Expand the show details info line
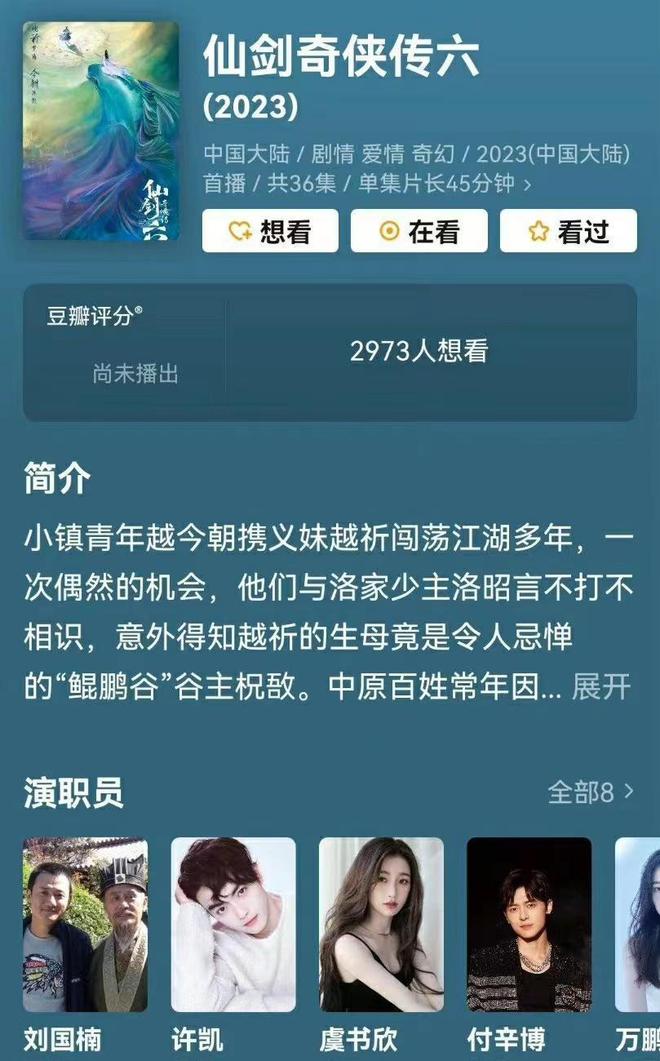 click(x=527, y=184)
